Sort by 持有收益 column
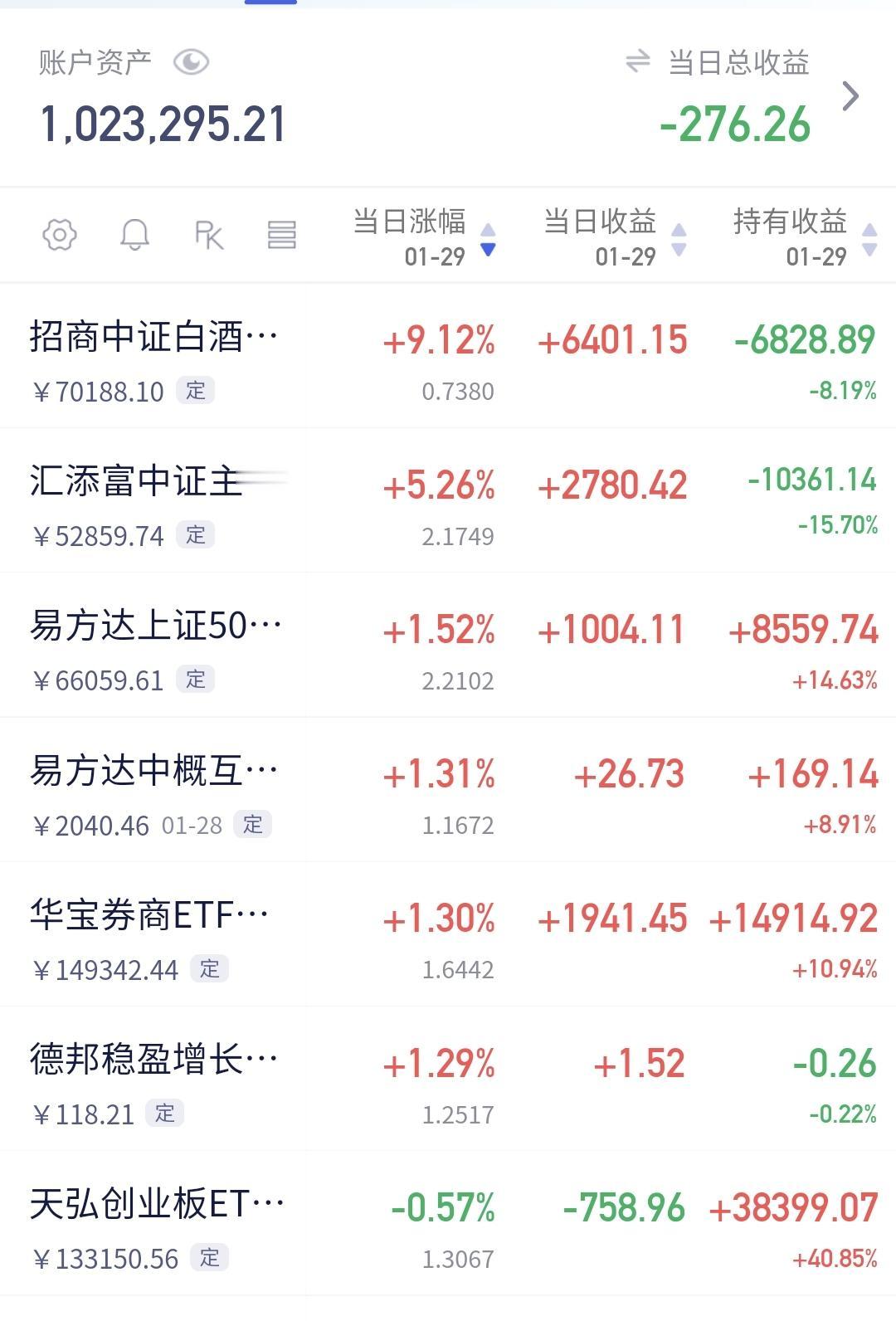896x1321 pixels. coord(805,237)
